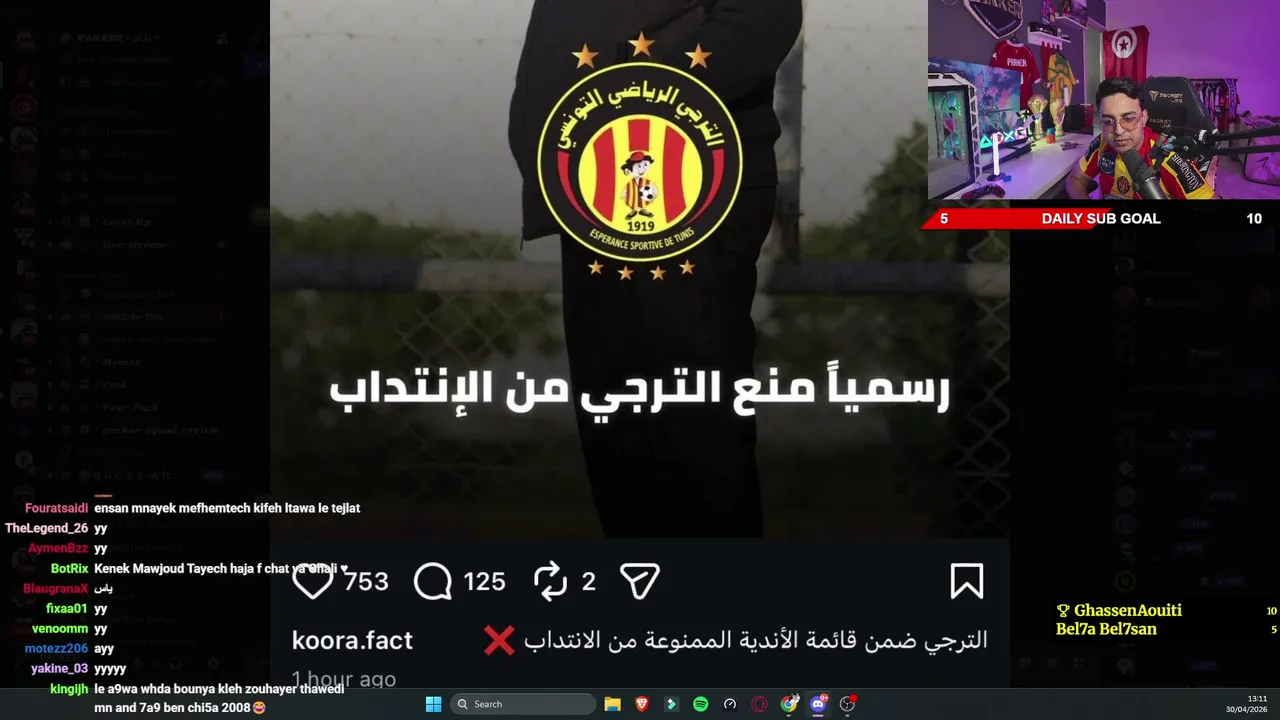This screenshot has height=720, width=1280.
Task: Launch Brave browser from the taskbar
Action: pyautogui.click(x=642, y=704)
